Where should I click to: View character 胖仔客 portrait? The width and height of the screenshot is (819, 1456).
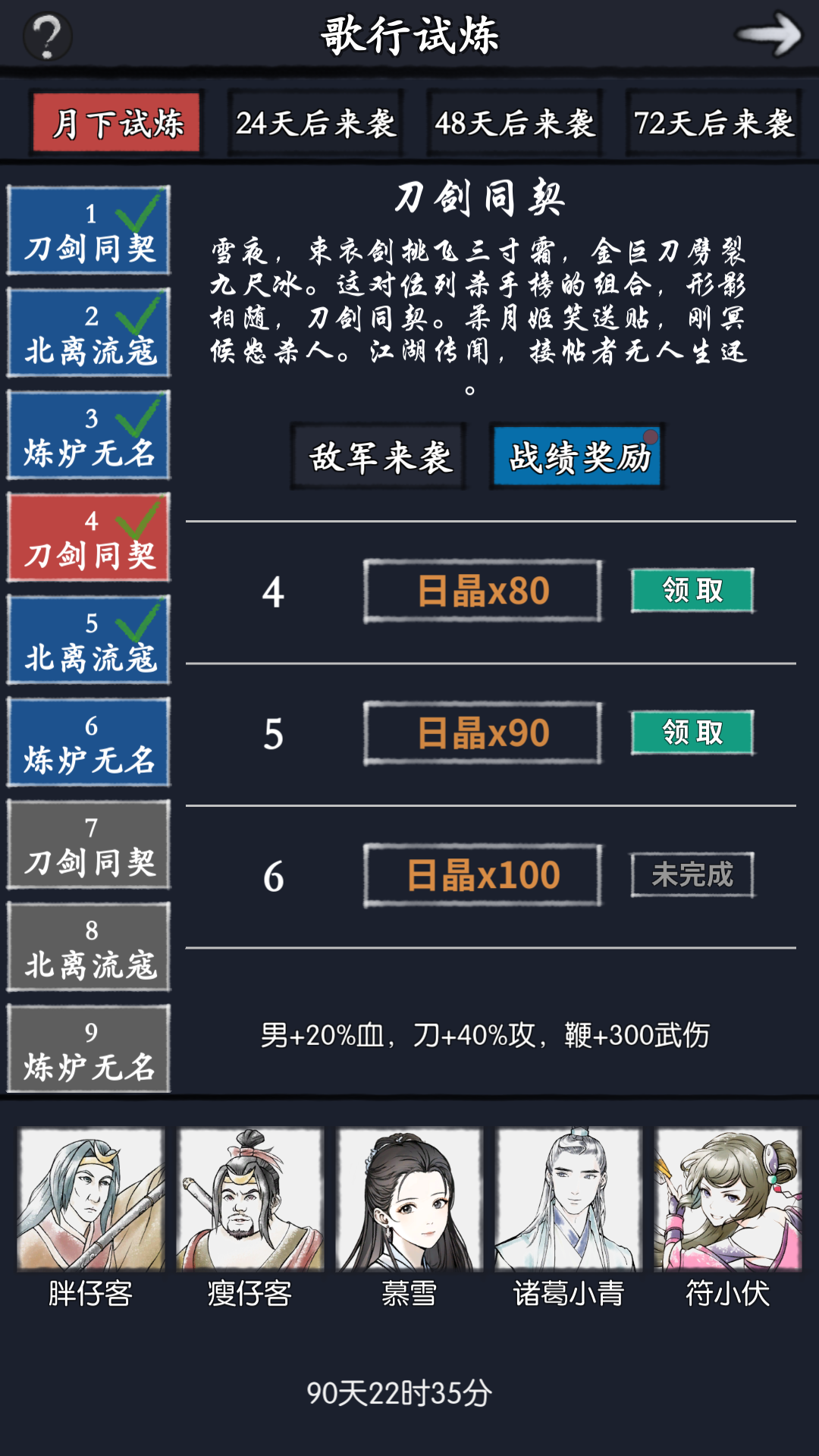pos(91,1200)
